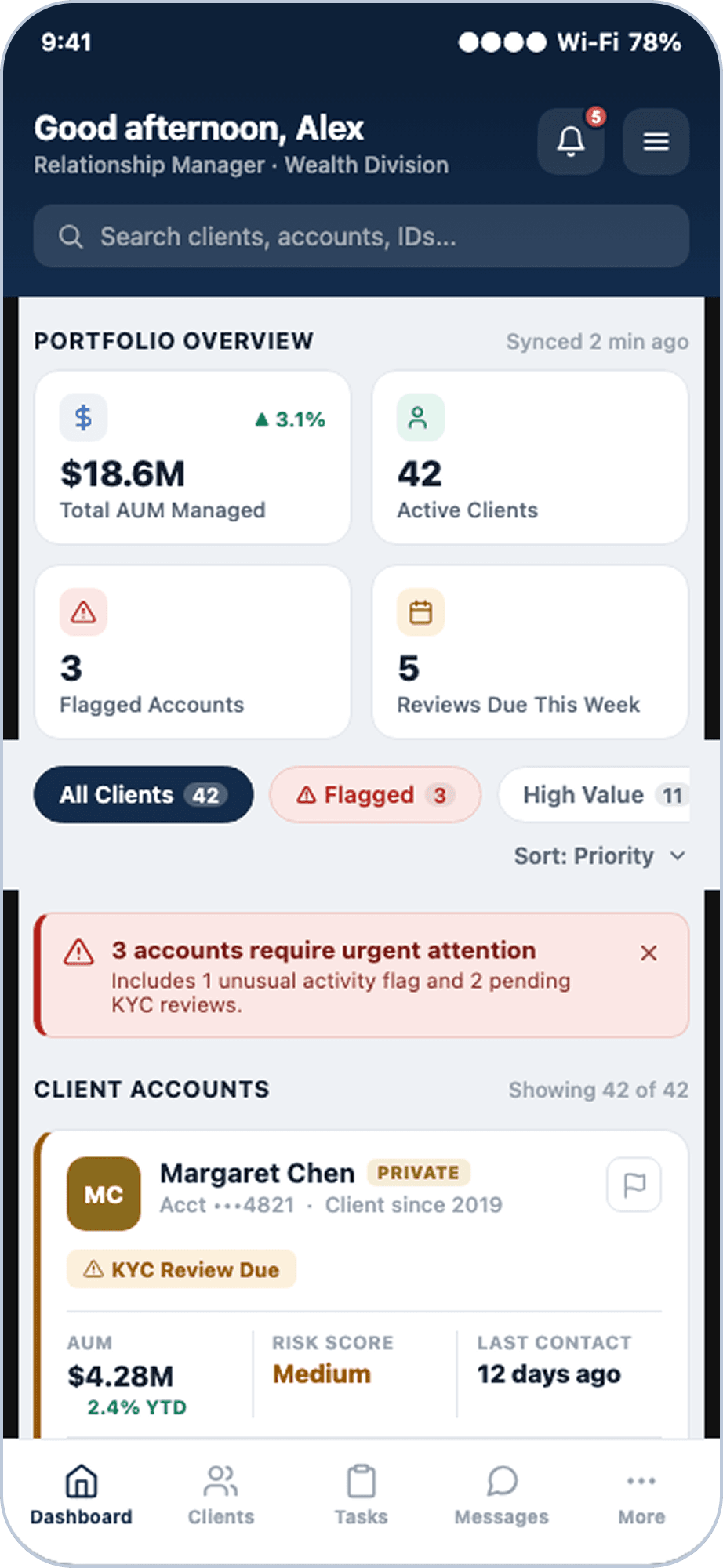Open the Active Clients card
Screen dimensions: 723x1568
[x=530, y=458]
